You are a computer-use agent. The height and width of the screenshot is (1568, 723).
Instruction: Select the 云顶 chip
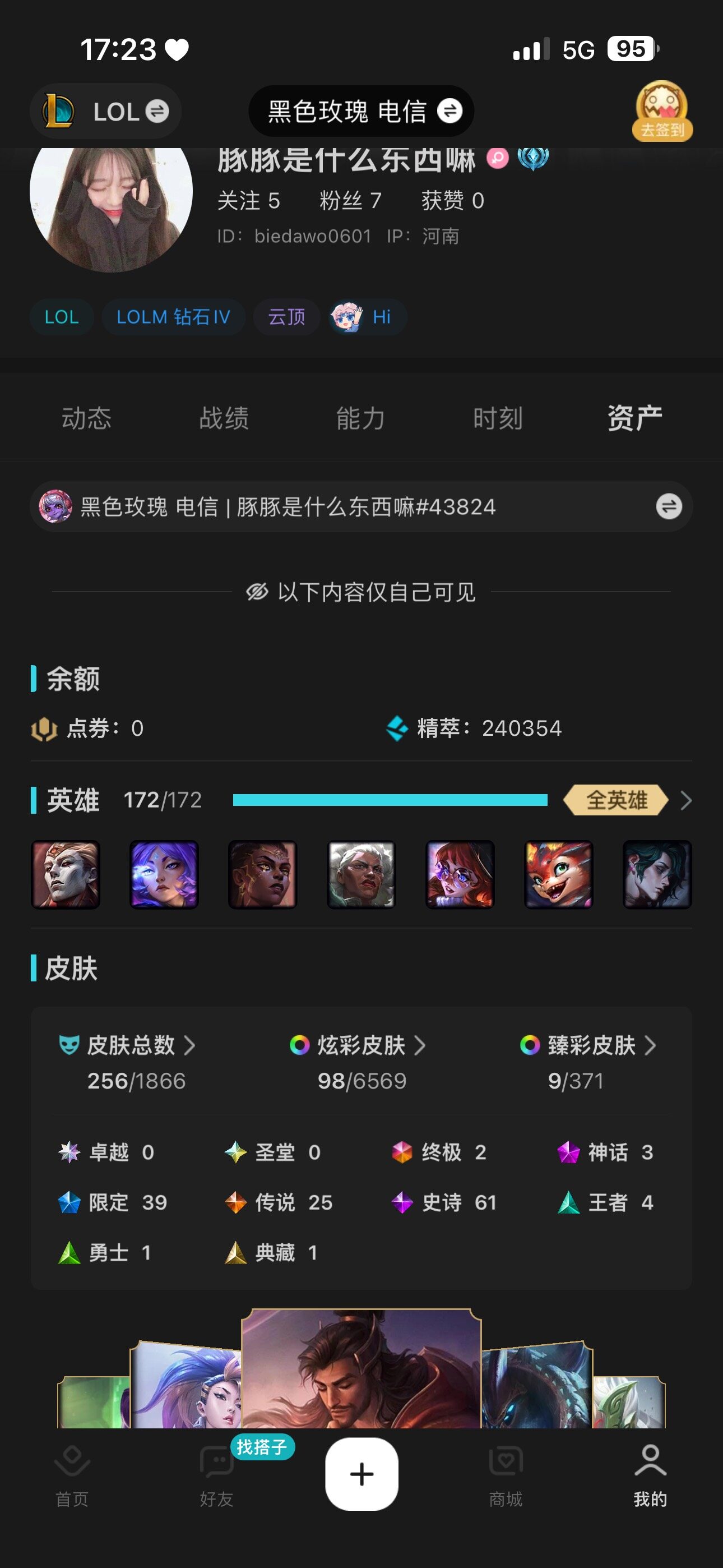(x=286, y=317)
